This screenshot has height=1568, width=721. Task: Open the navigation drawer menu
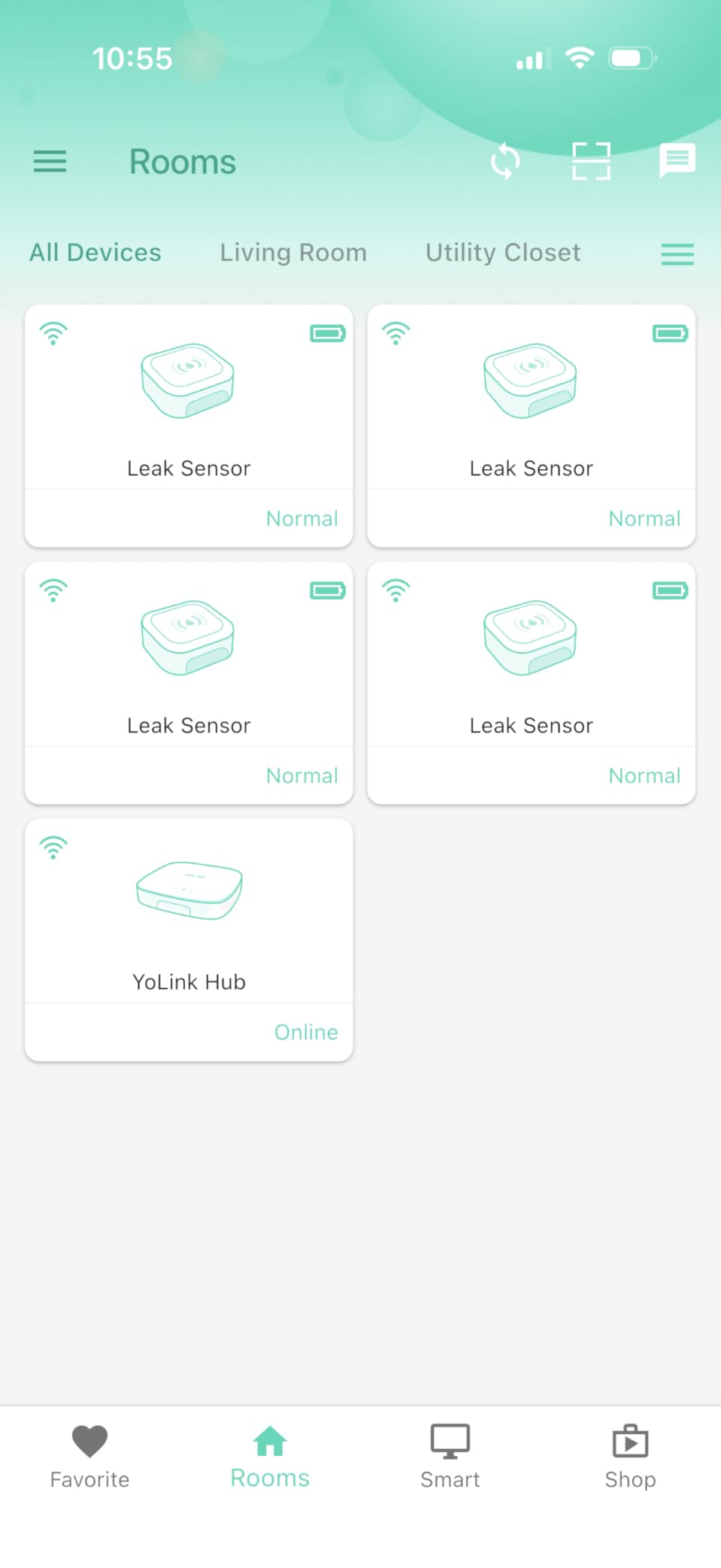(x=50, y=161)
